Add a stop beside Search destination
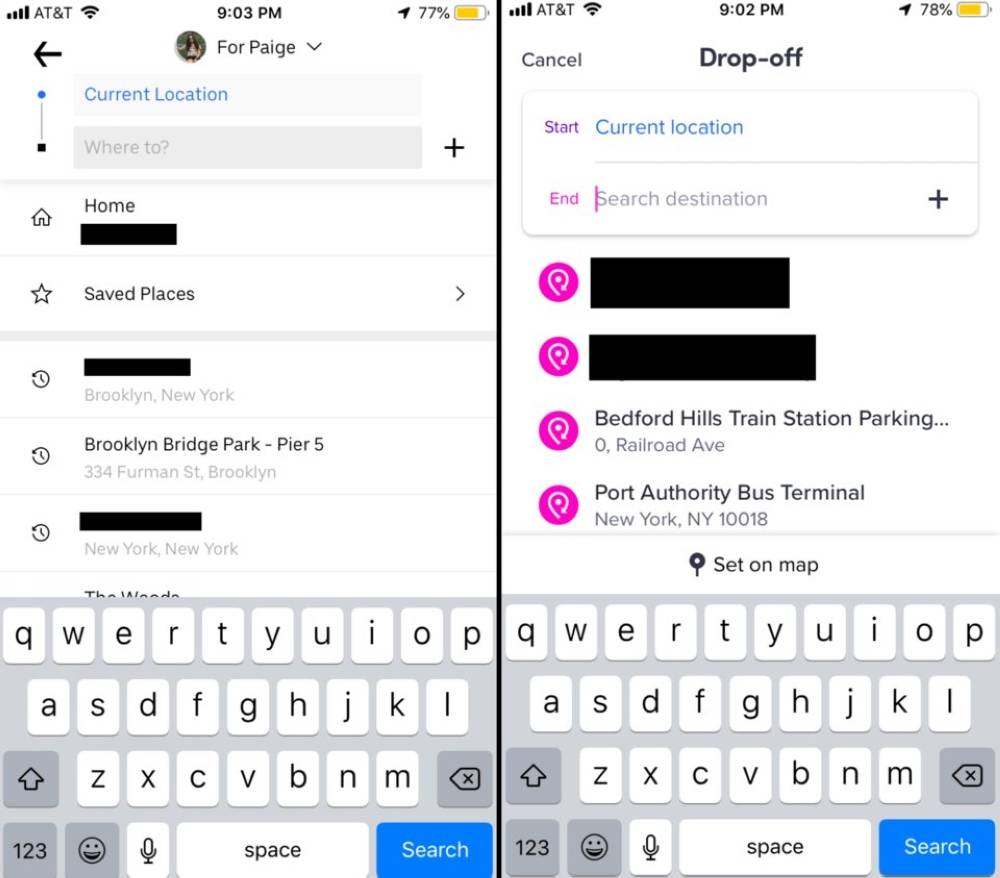This screenshot has width=1000, height=878. [x=938, y=199]
